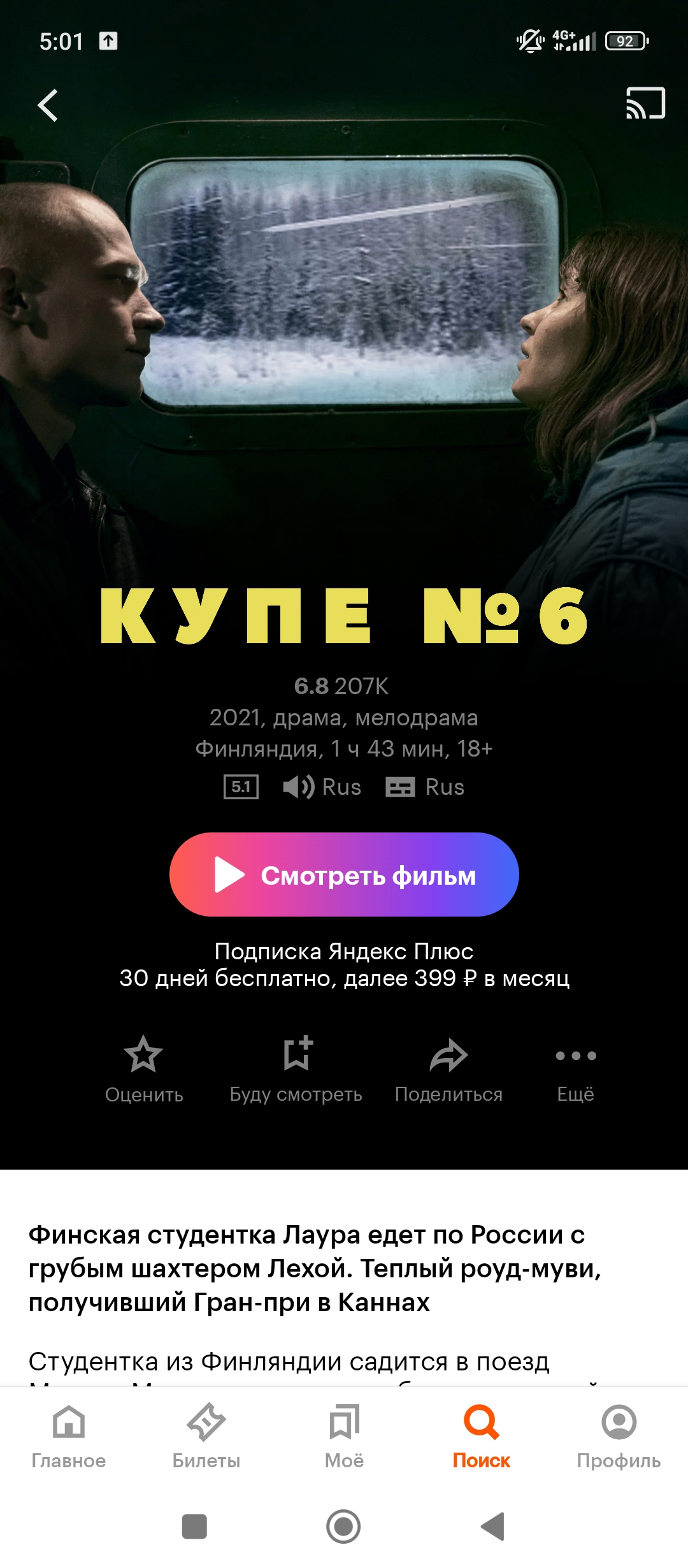Go to the Моё tab
Screen dimensions: 688x1568
pyautogui.click(x=344, y=1437)
